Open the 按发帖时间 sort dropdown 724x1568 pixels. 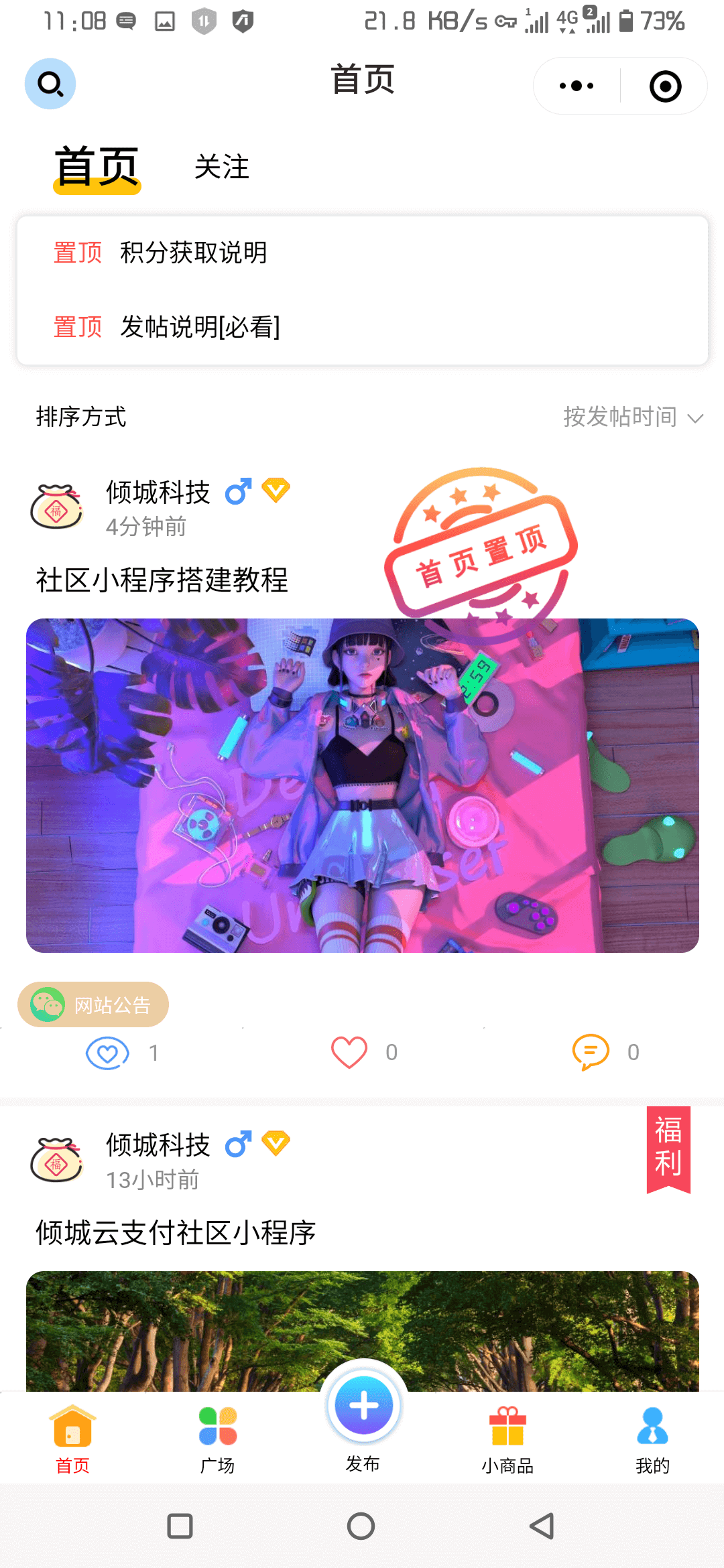point(629,417)
